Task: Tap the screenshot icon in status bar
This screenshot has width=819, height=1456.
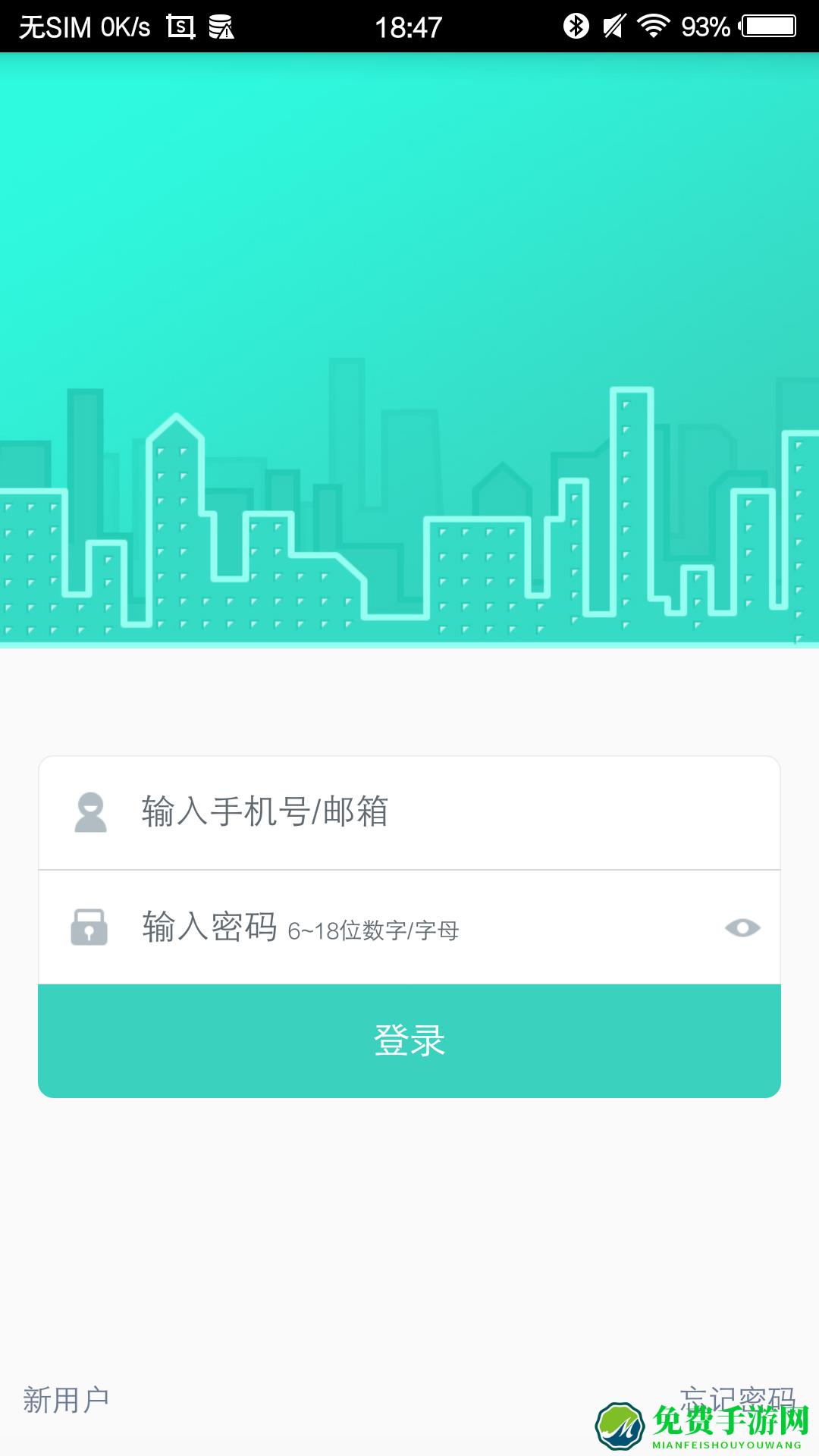Action: click(x=179, y=24)
